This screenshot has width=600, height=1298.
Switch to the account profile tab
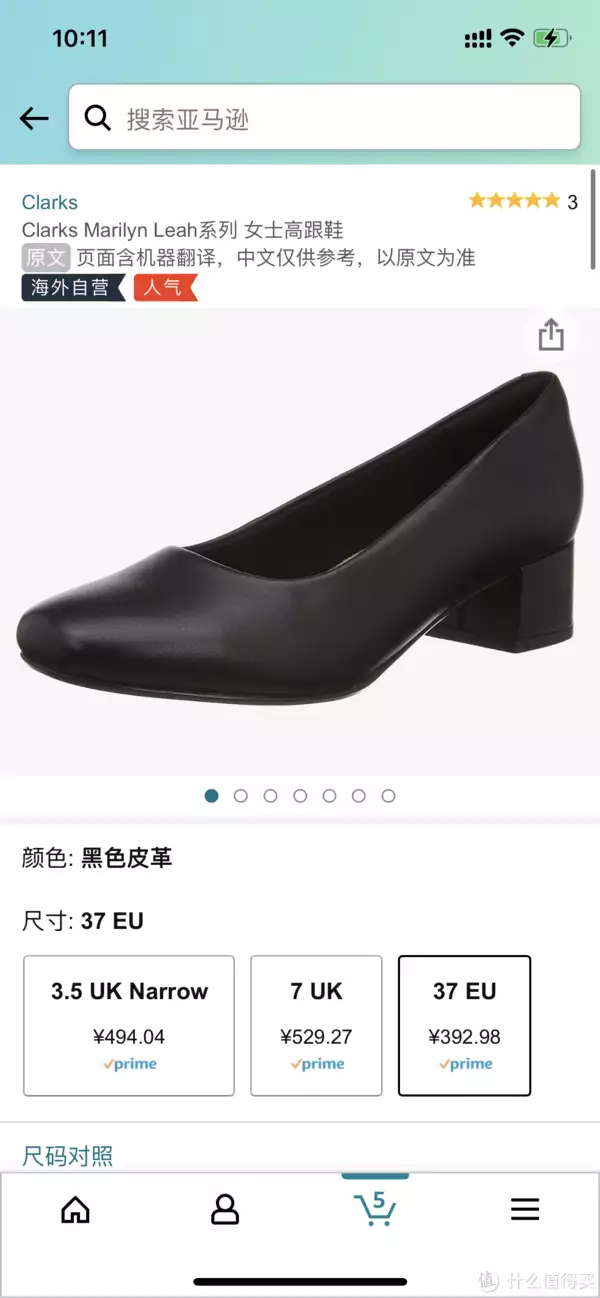pyautogui.click(x=225, y=1210)
